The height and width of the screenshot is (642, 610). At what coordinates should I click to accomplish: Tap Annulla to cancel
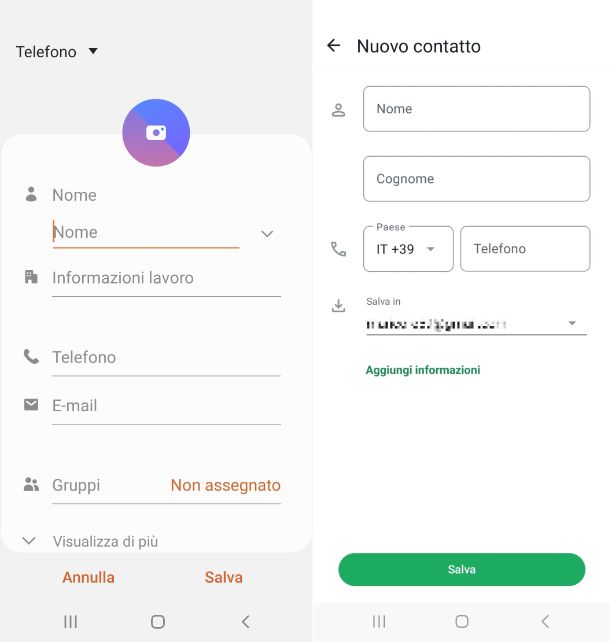(x=88, y=577)
